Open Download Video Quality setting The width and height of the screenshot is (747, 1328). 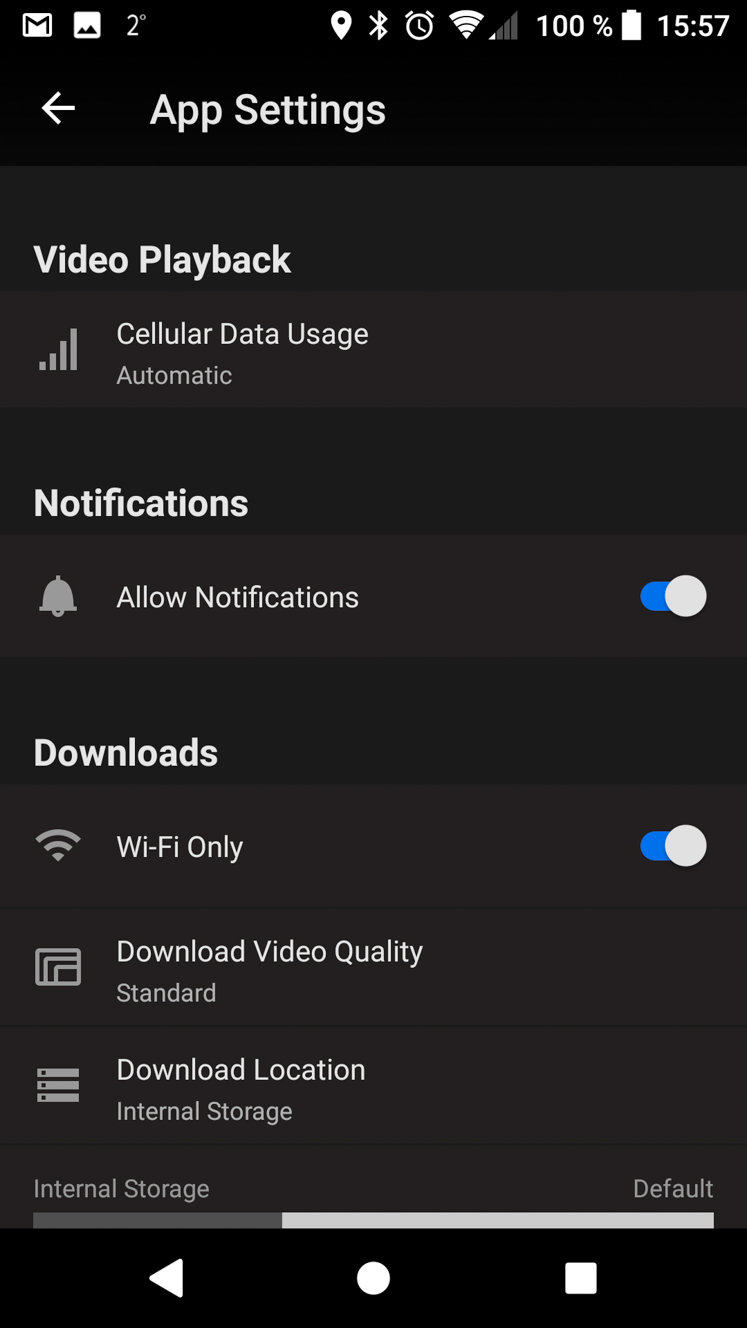tap(373, 968)
